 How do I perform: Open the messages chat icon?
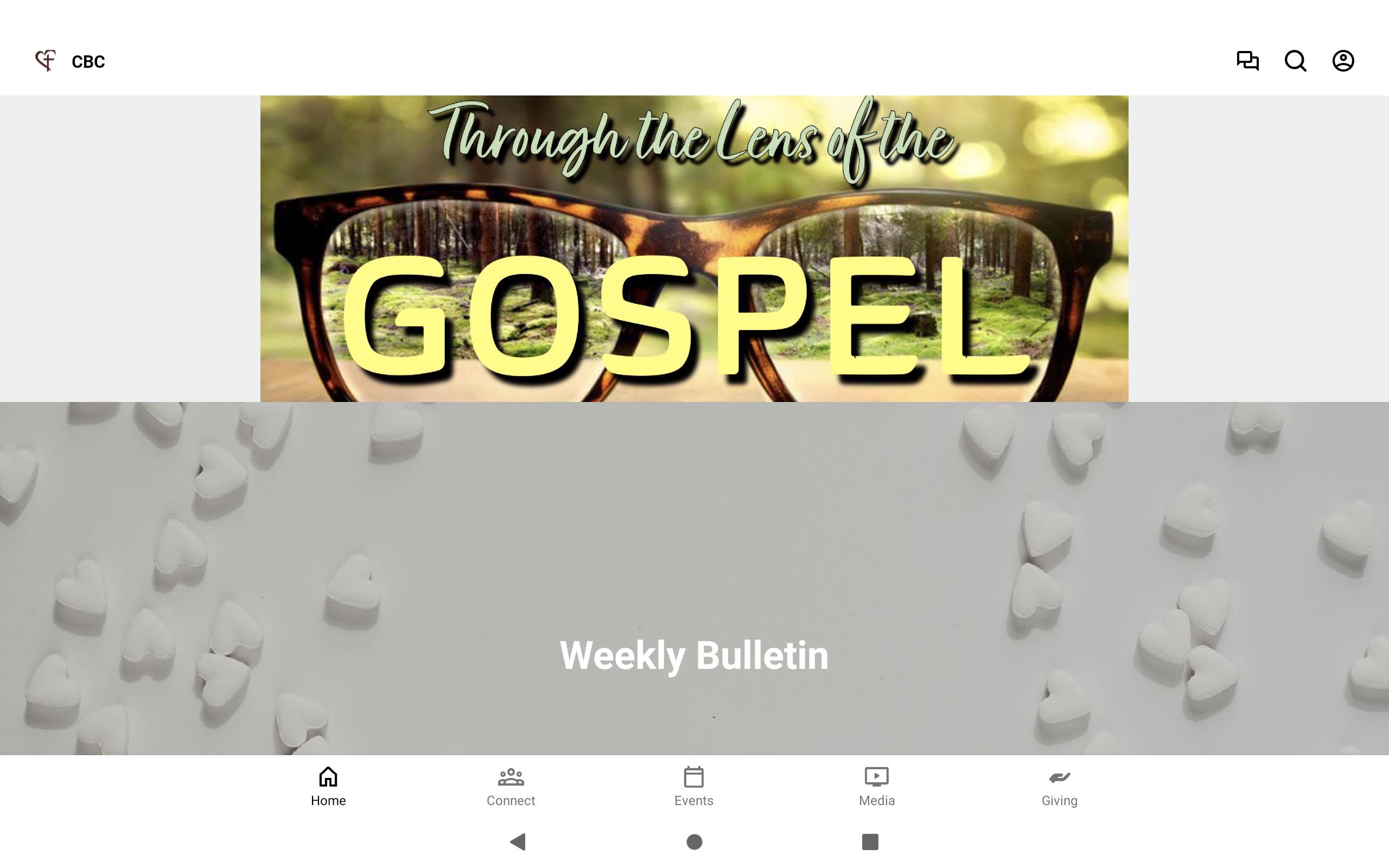1247,61
